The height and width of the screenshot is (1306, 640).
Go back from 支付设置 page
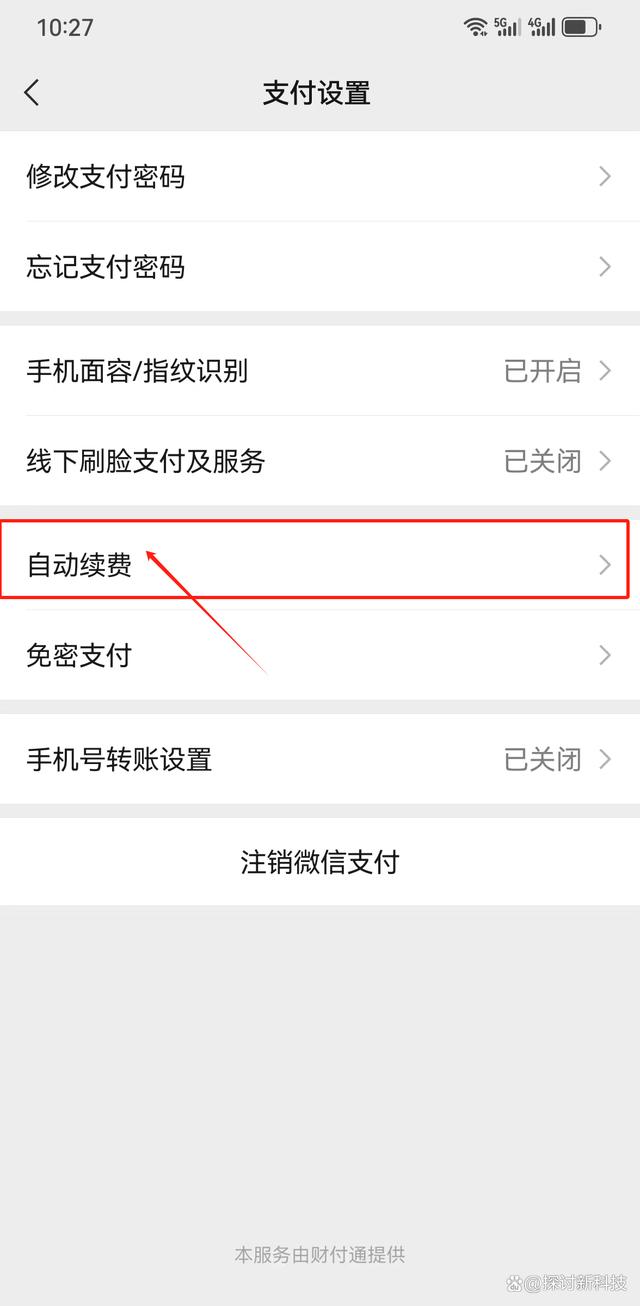(32, 93)
